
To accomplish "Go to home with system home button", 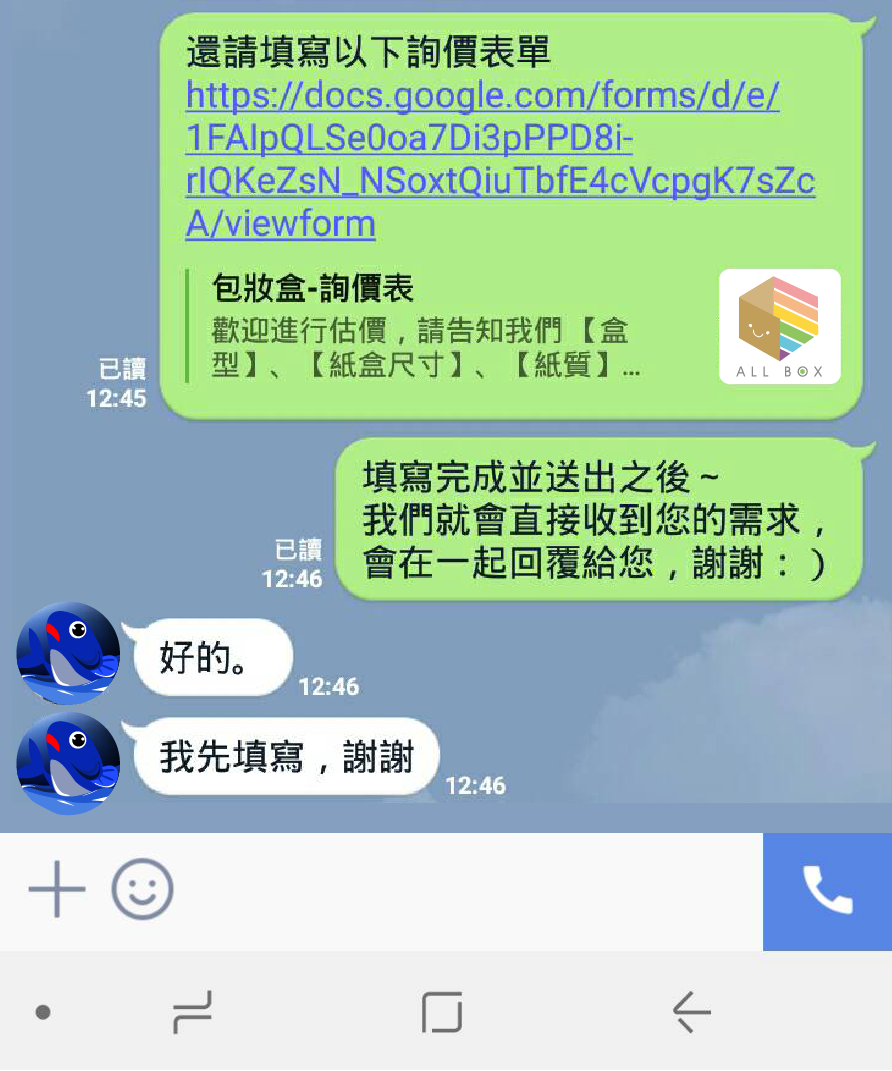I will pyautogui.click(x=441, y=1012).
